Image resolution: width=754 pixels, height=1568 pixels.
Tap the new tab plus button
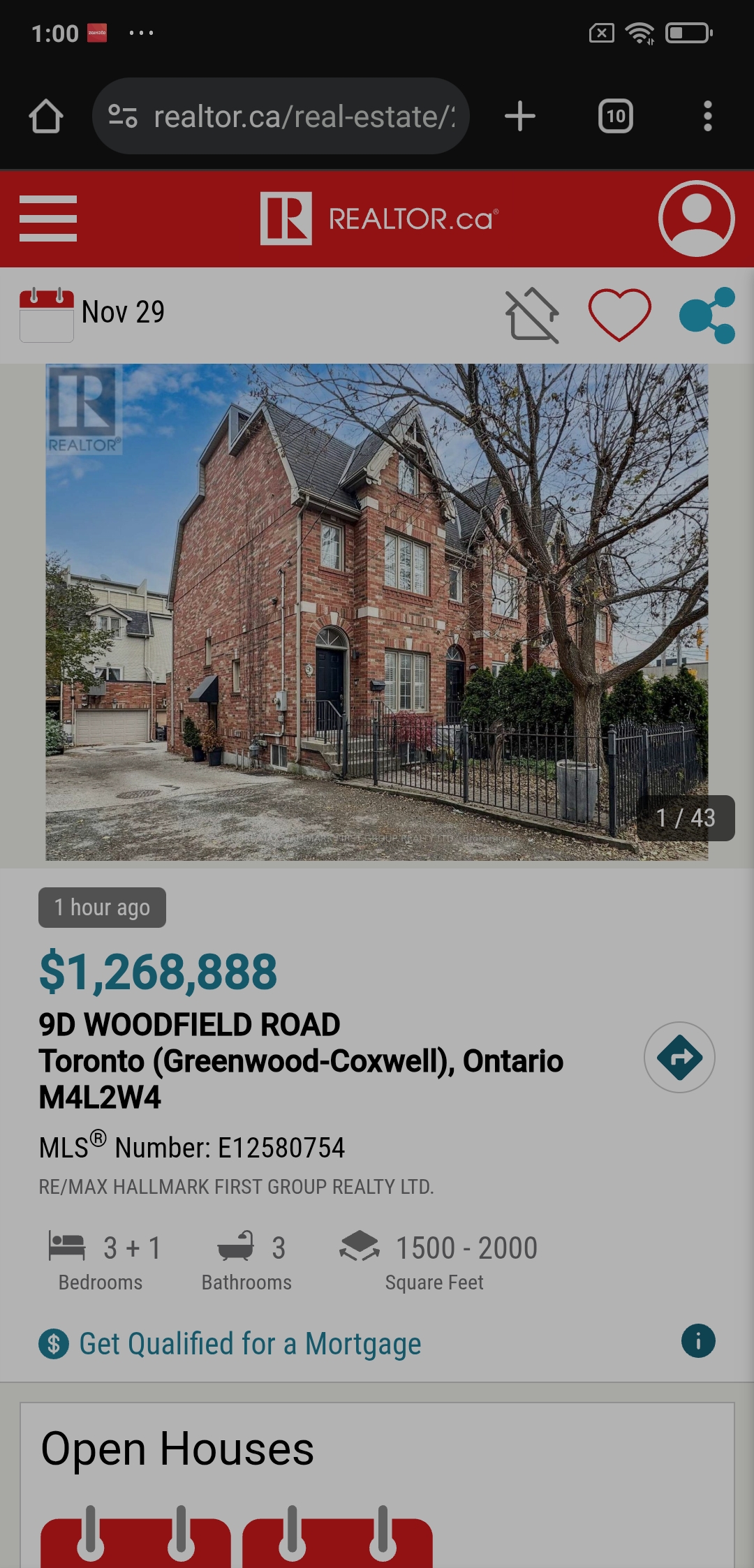pos(521,116)
